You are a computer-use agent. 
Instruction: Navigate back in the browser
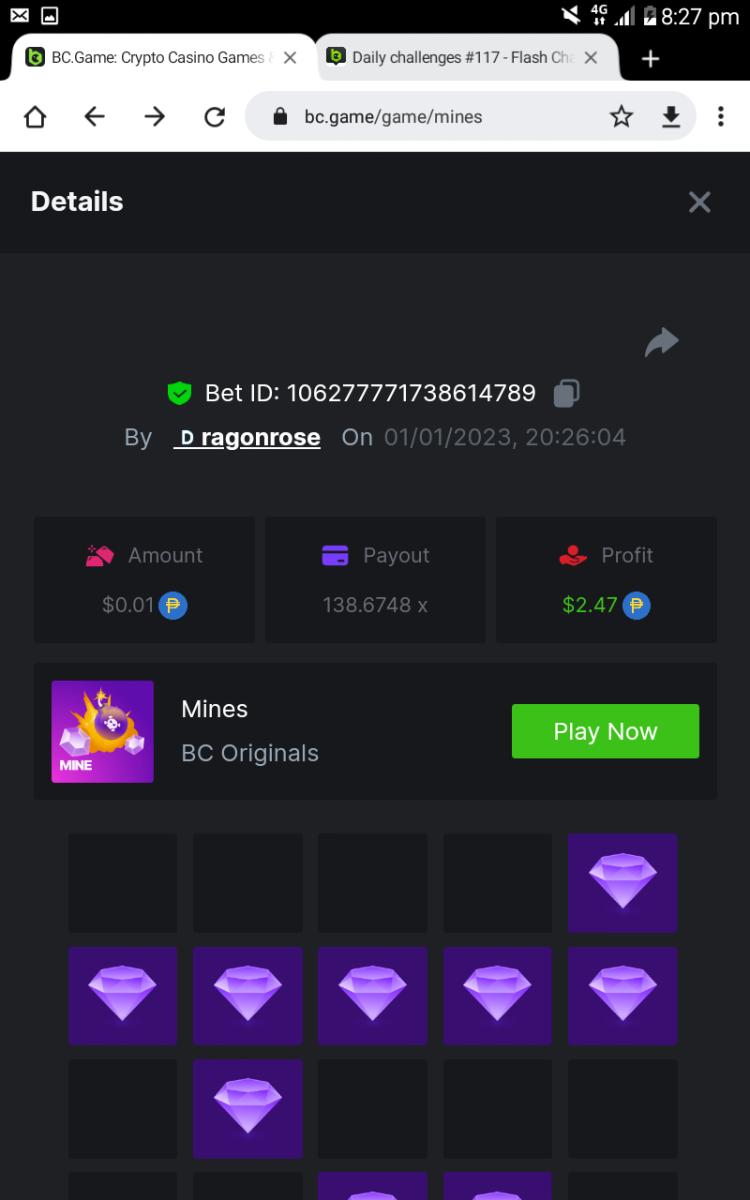[94, 117]
